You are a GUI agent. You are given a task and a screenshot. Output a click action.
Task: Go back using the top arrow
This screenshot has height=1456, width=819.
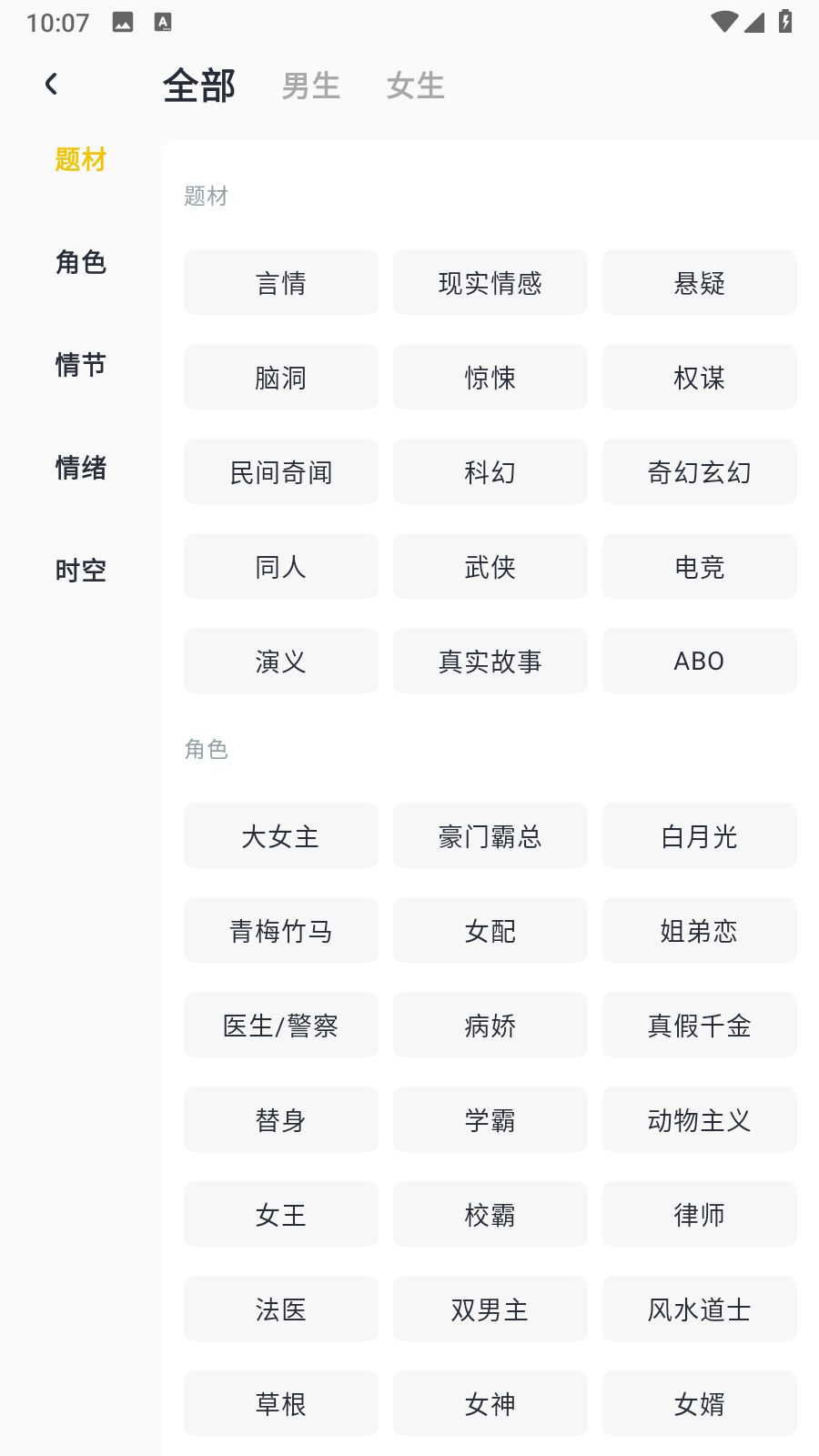(x=52, y=85)
